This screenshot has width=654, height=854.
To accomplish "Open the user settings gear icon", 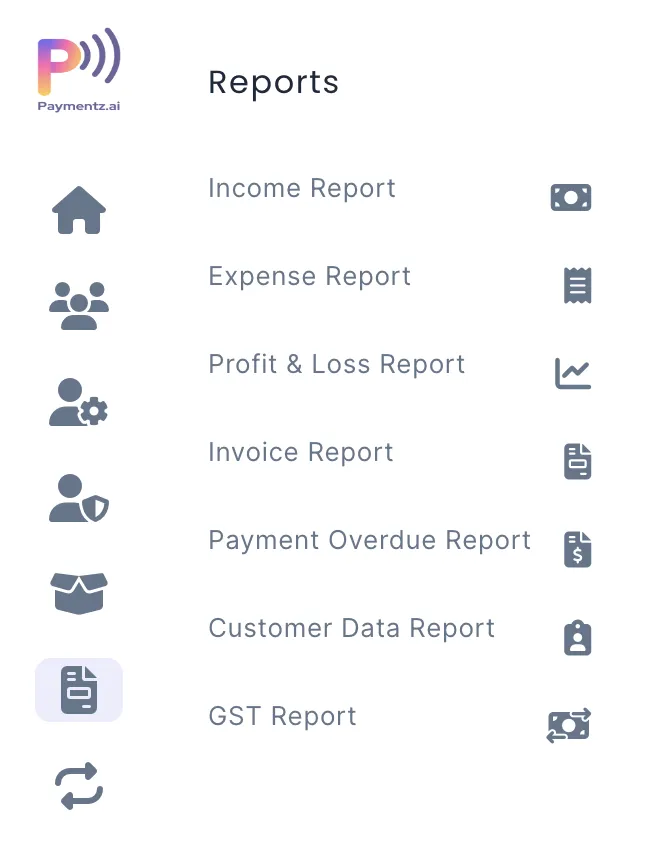I will [79, 402].
